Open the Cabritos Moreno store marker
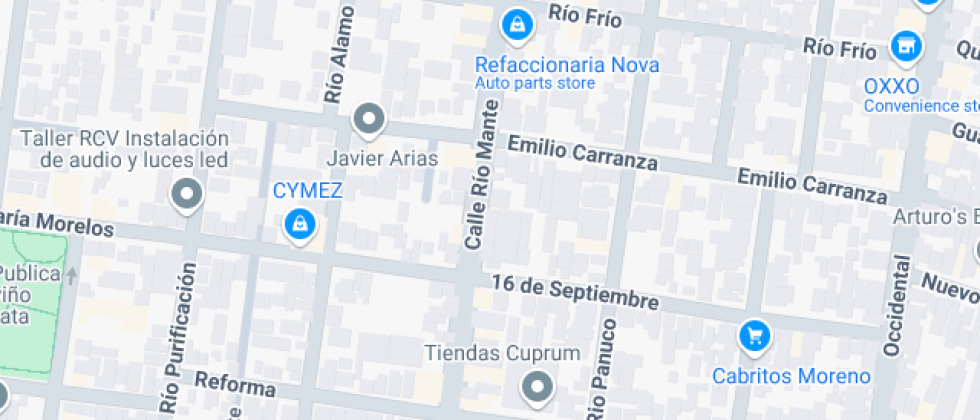Viewport: 980px width, 420px height. pyautogui.click(x=756, y=336)
